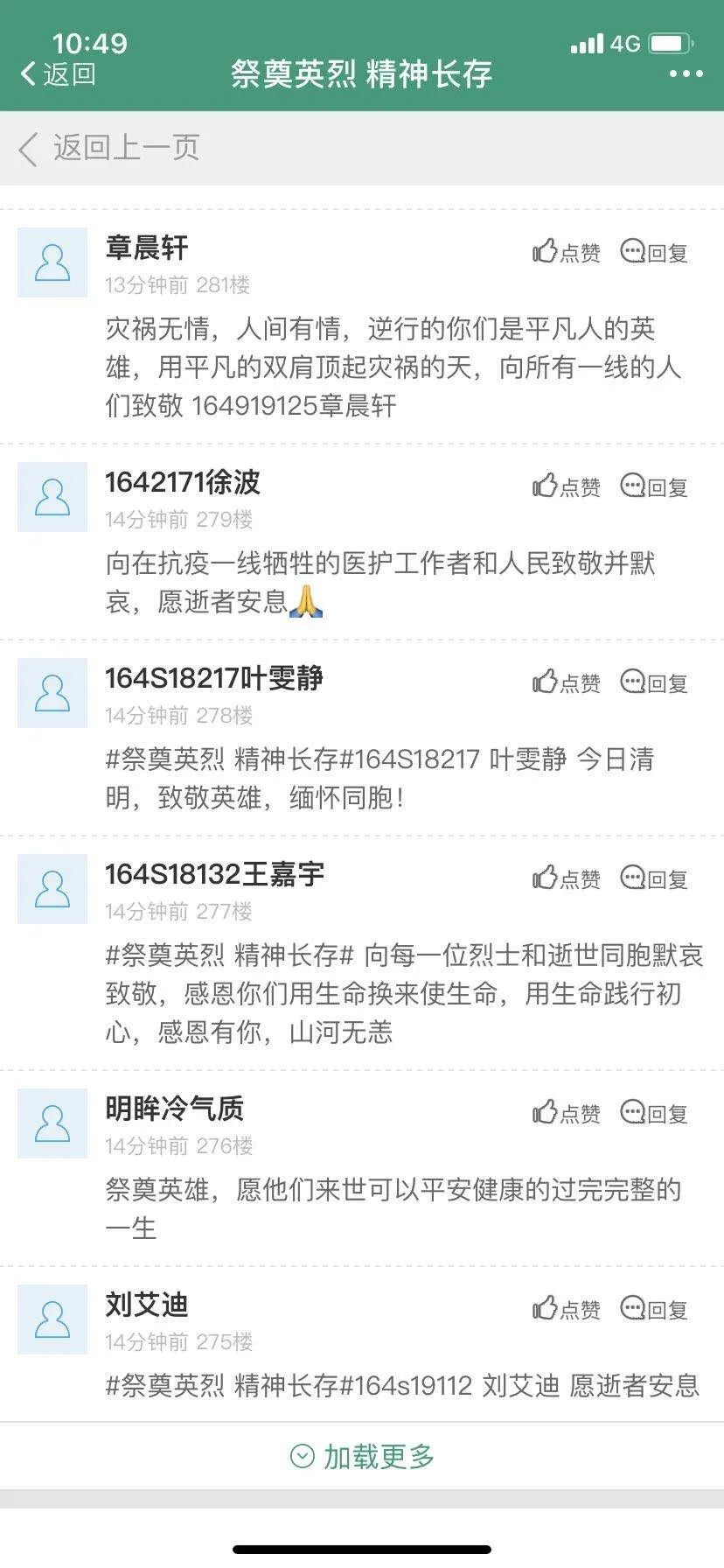Image resolution: width=724 pixels, height=1568 pixels.
Task: Reply to 章晨轩's comment
Action: click(654, 253)
